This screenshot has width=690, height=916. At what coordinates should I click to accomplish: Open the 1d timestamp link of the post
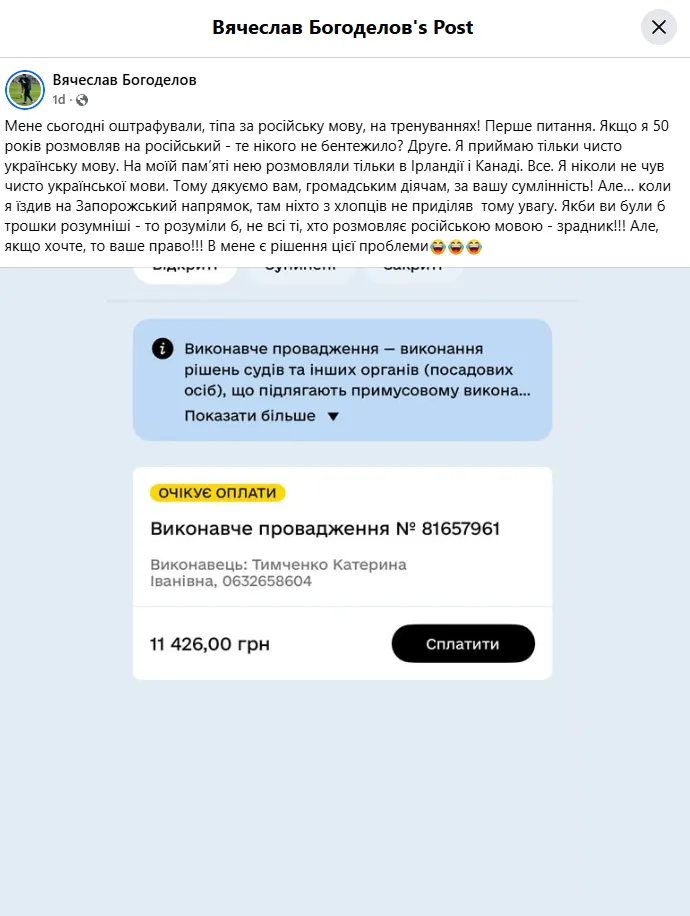[58, 100]
